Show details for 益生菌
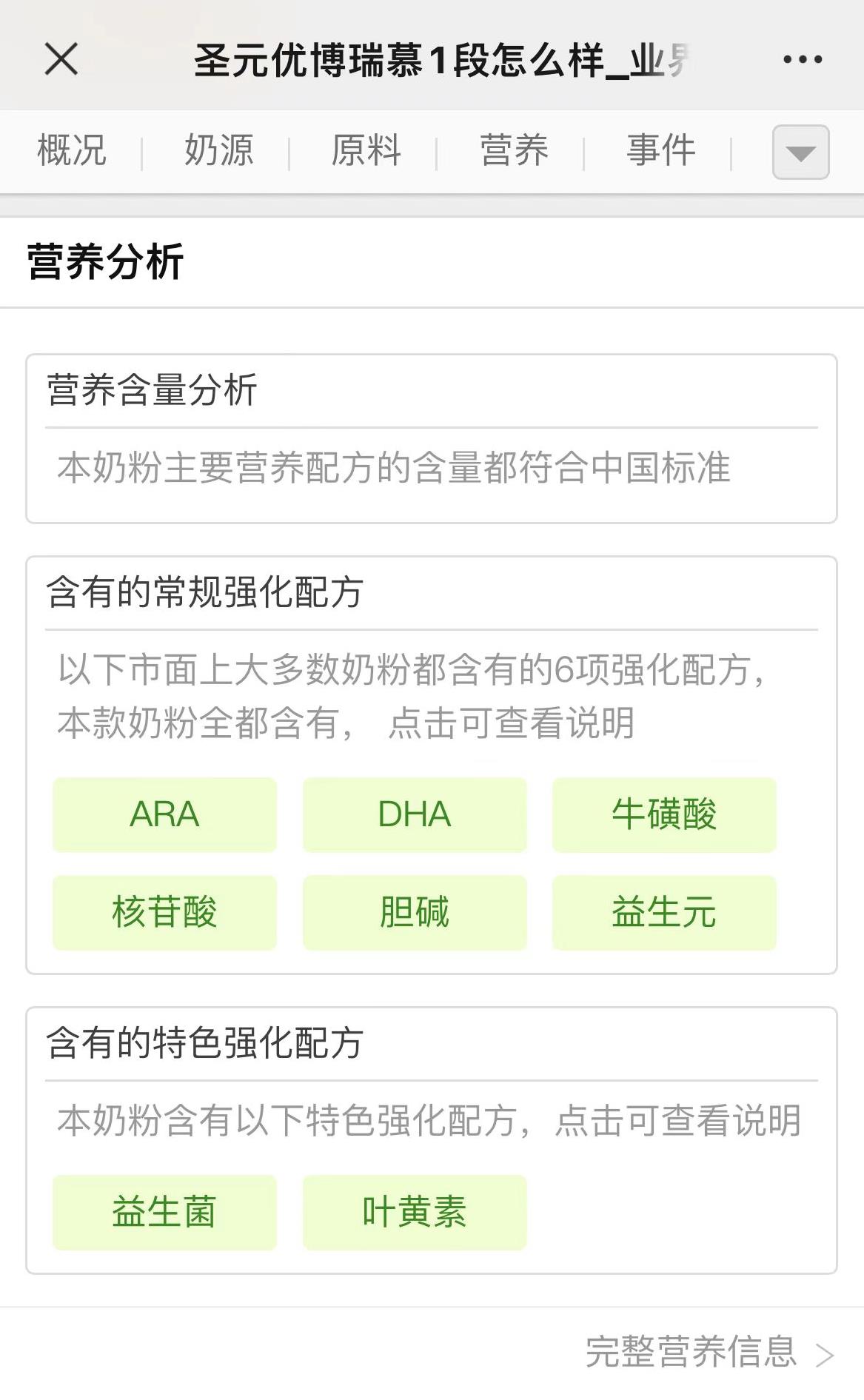 coord(164,1212)
